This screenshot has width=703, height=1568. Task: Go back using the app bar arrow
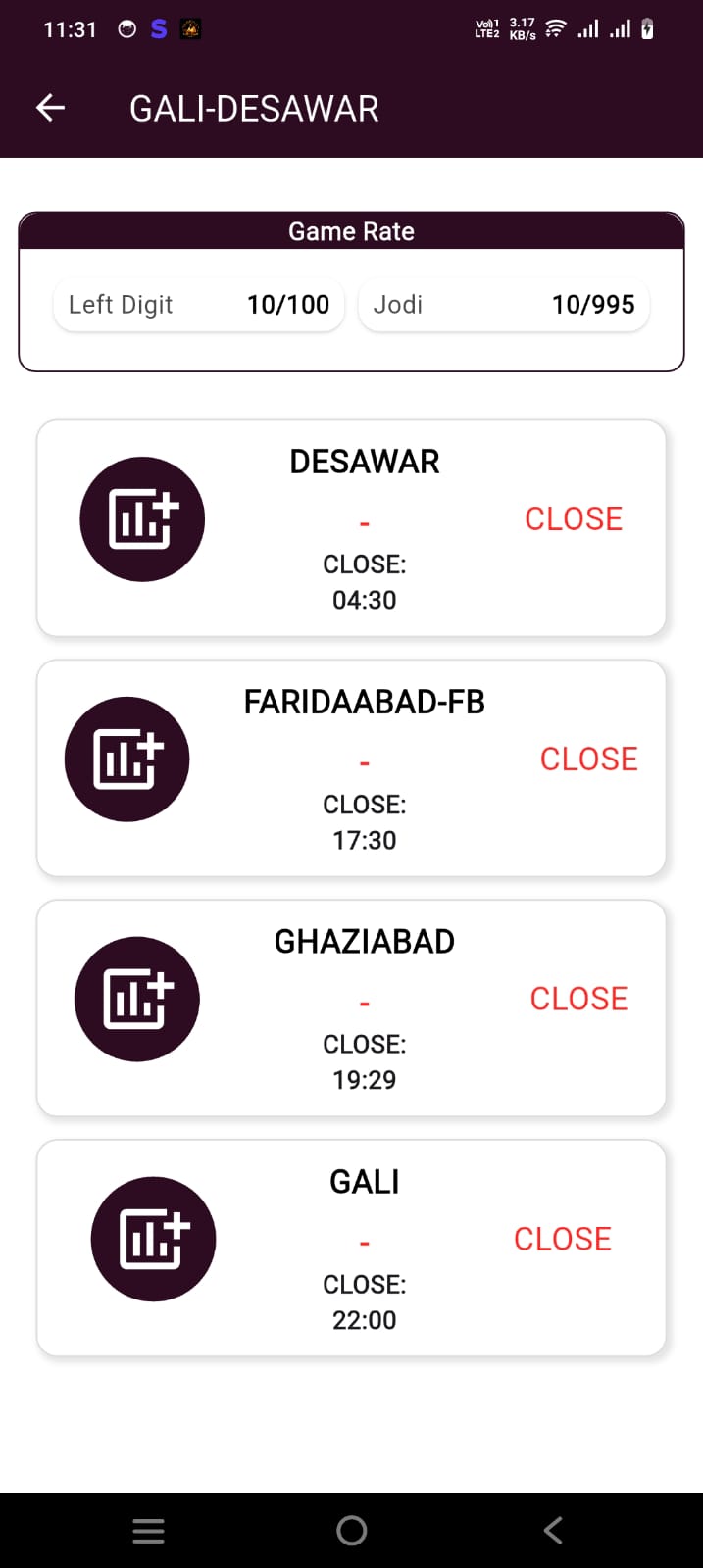point(50,108)
